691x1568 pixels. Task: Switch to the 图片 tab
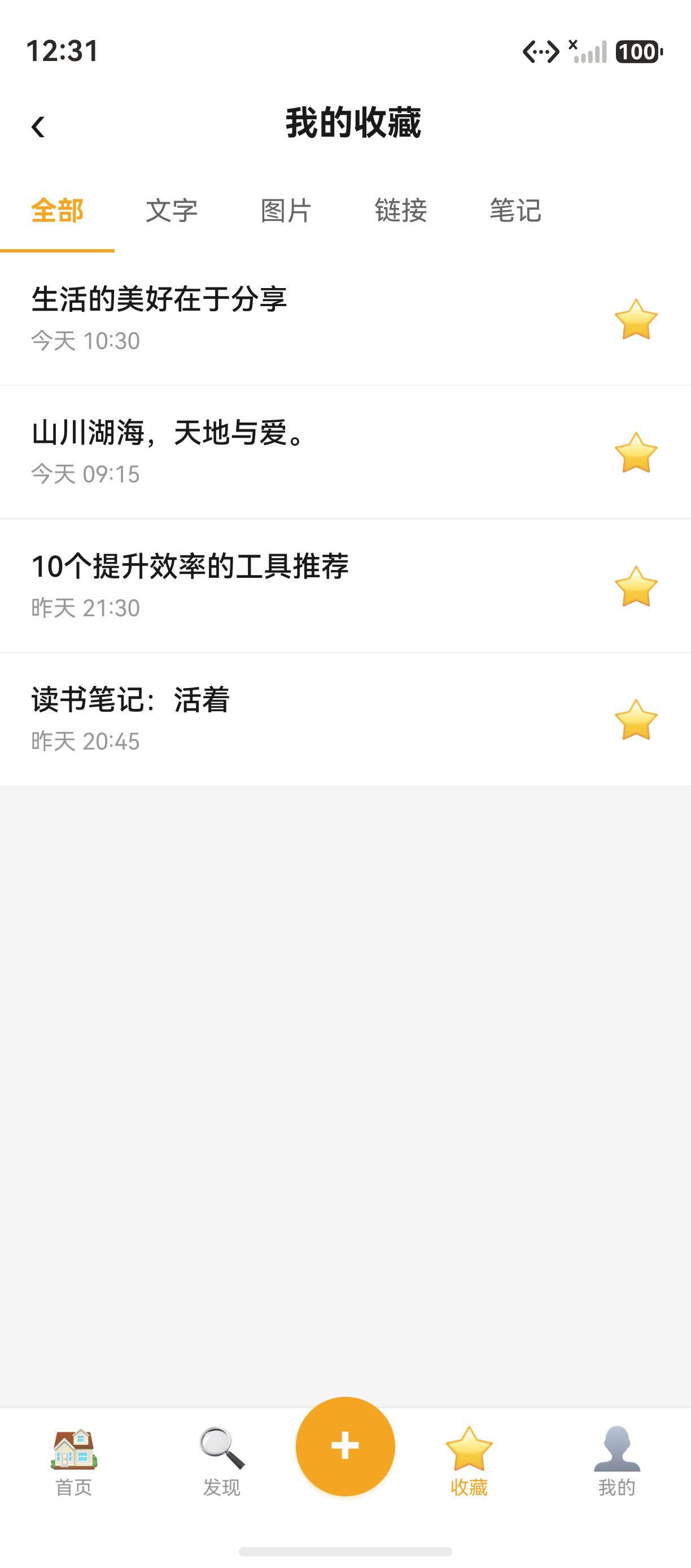coord(286,211)
